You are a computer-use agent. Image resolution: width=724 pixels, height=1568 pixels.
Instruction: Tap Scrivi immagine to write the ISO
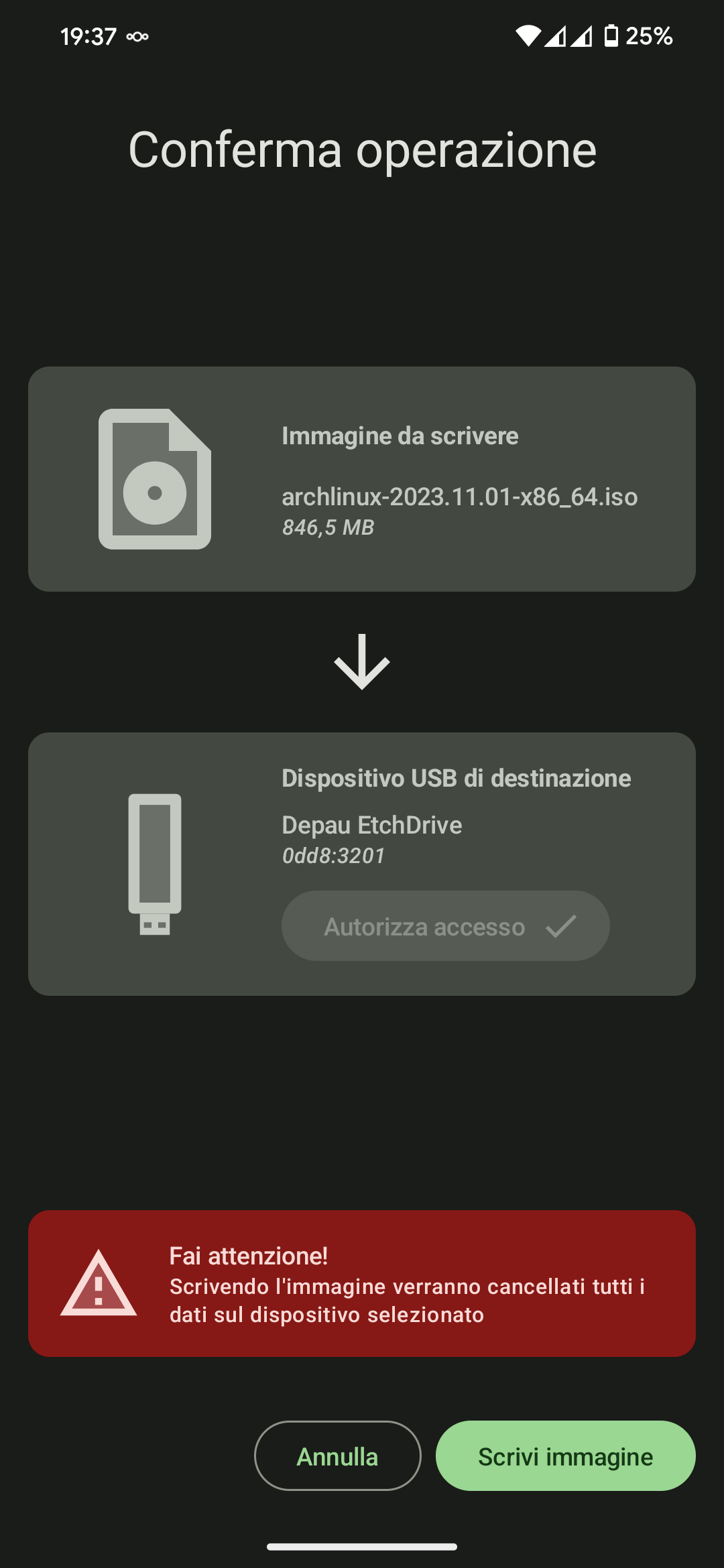565,1455
